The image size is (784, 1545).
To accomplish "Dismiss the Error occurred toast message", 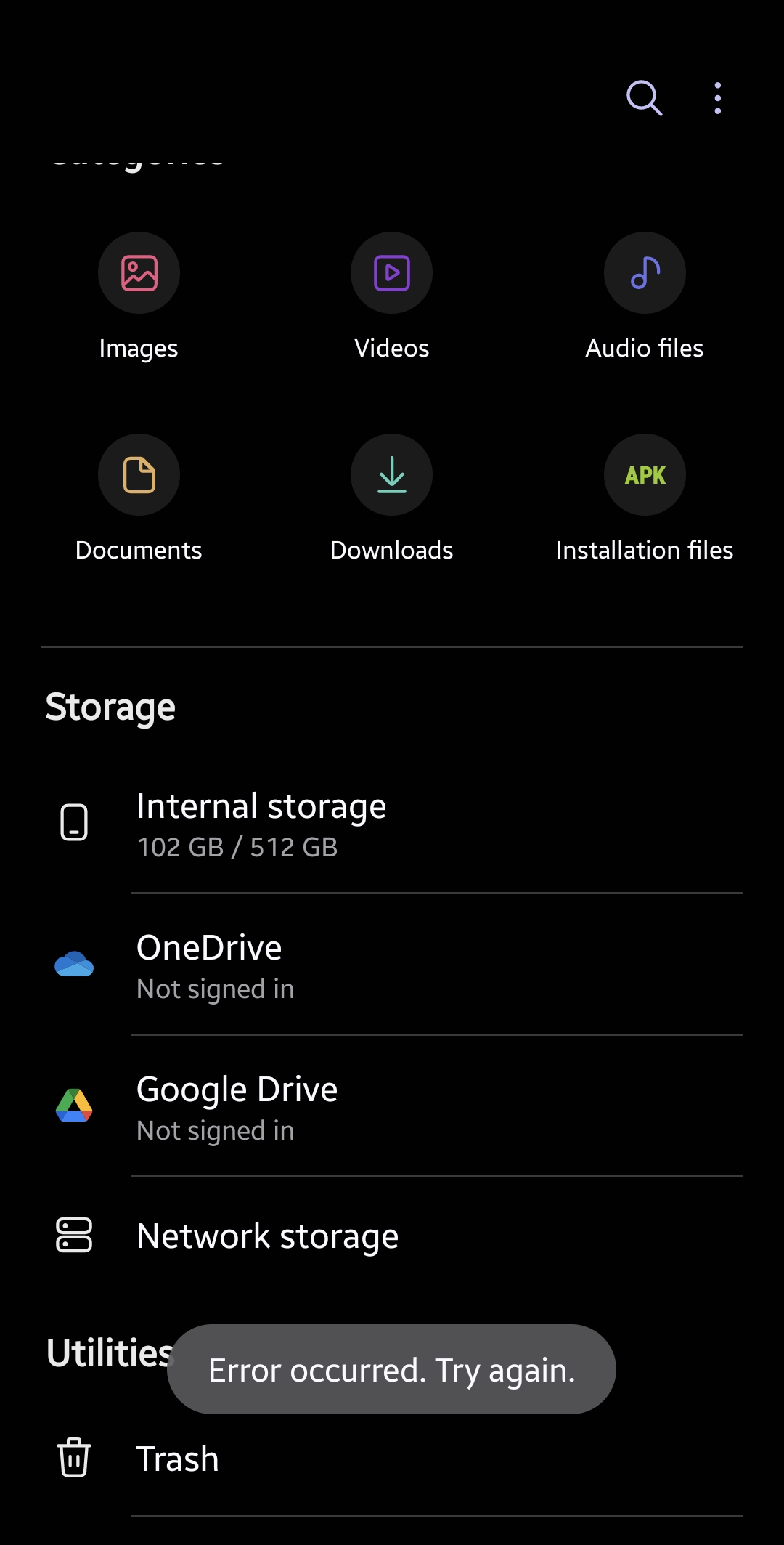I will tap(391, 1368).
